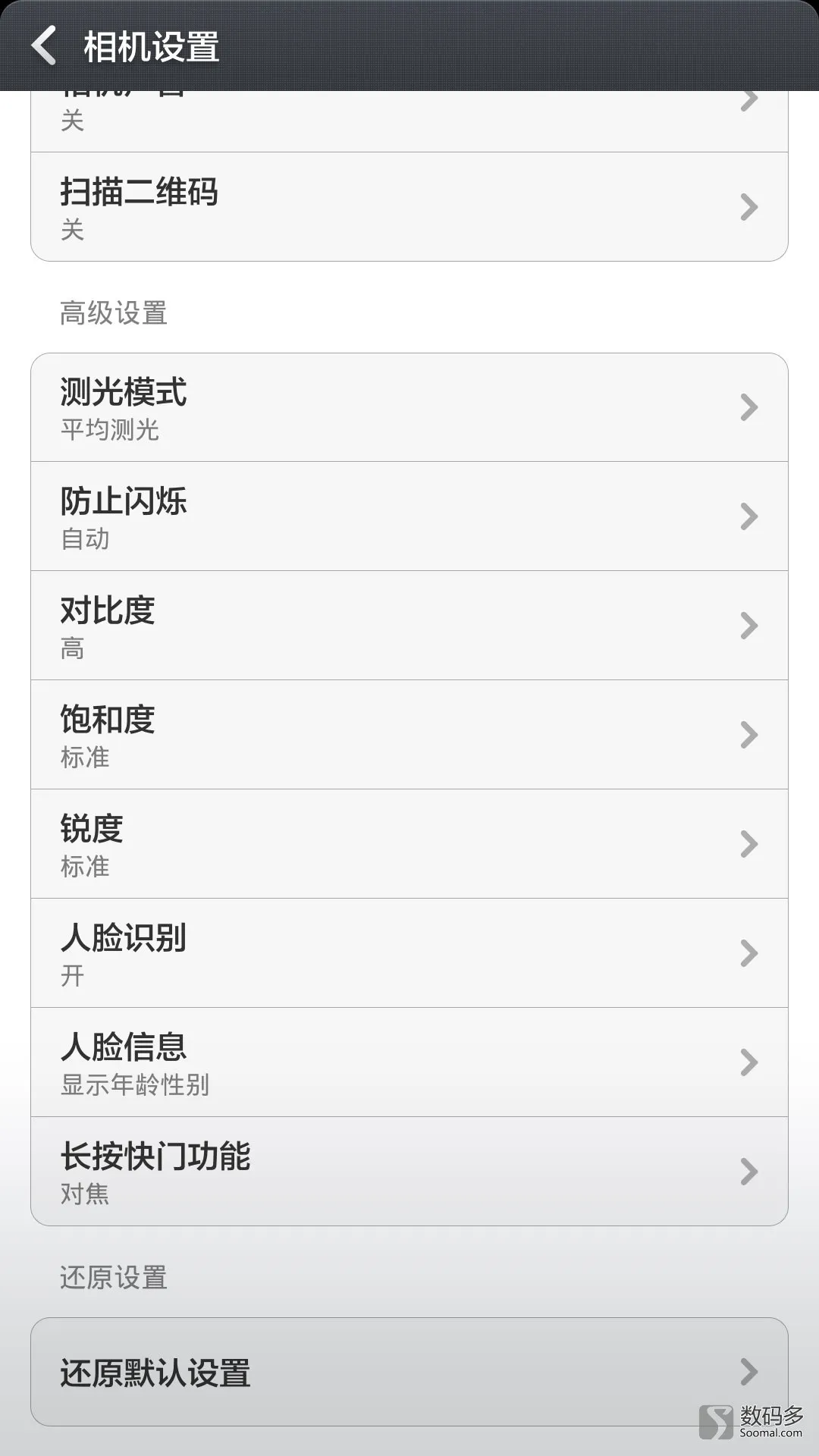Select the 锐度 row
Screen dimensions: 819x1456
tap(409, 844)
